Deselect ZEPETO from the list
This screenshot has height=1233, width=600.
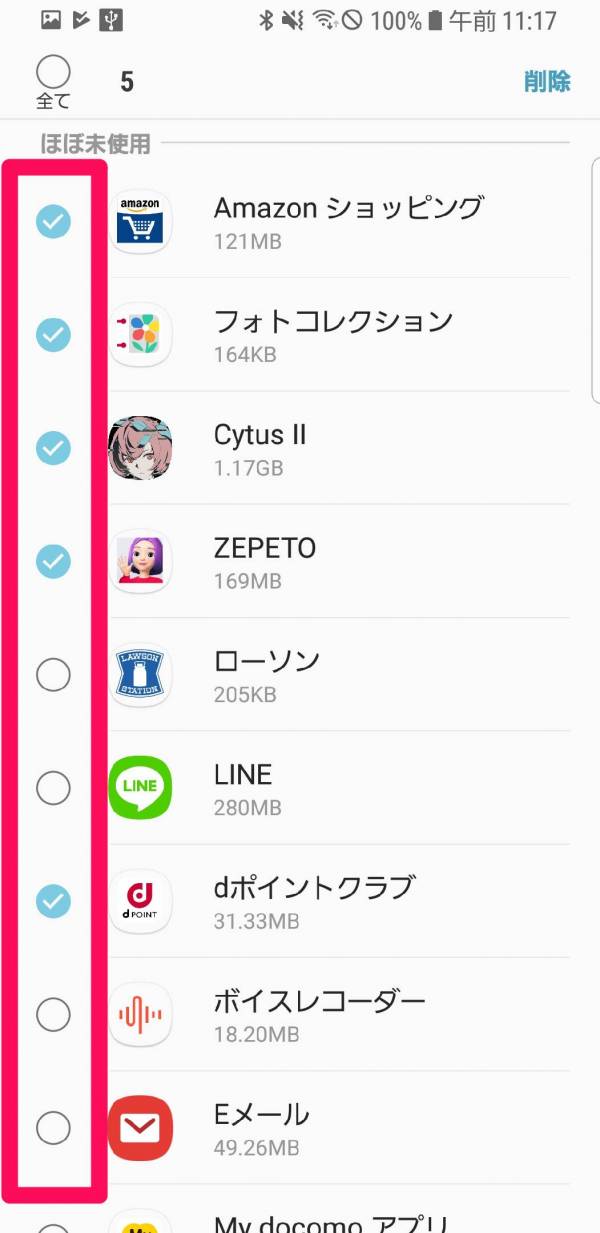pyautogui.click(x=53, y=562)
